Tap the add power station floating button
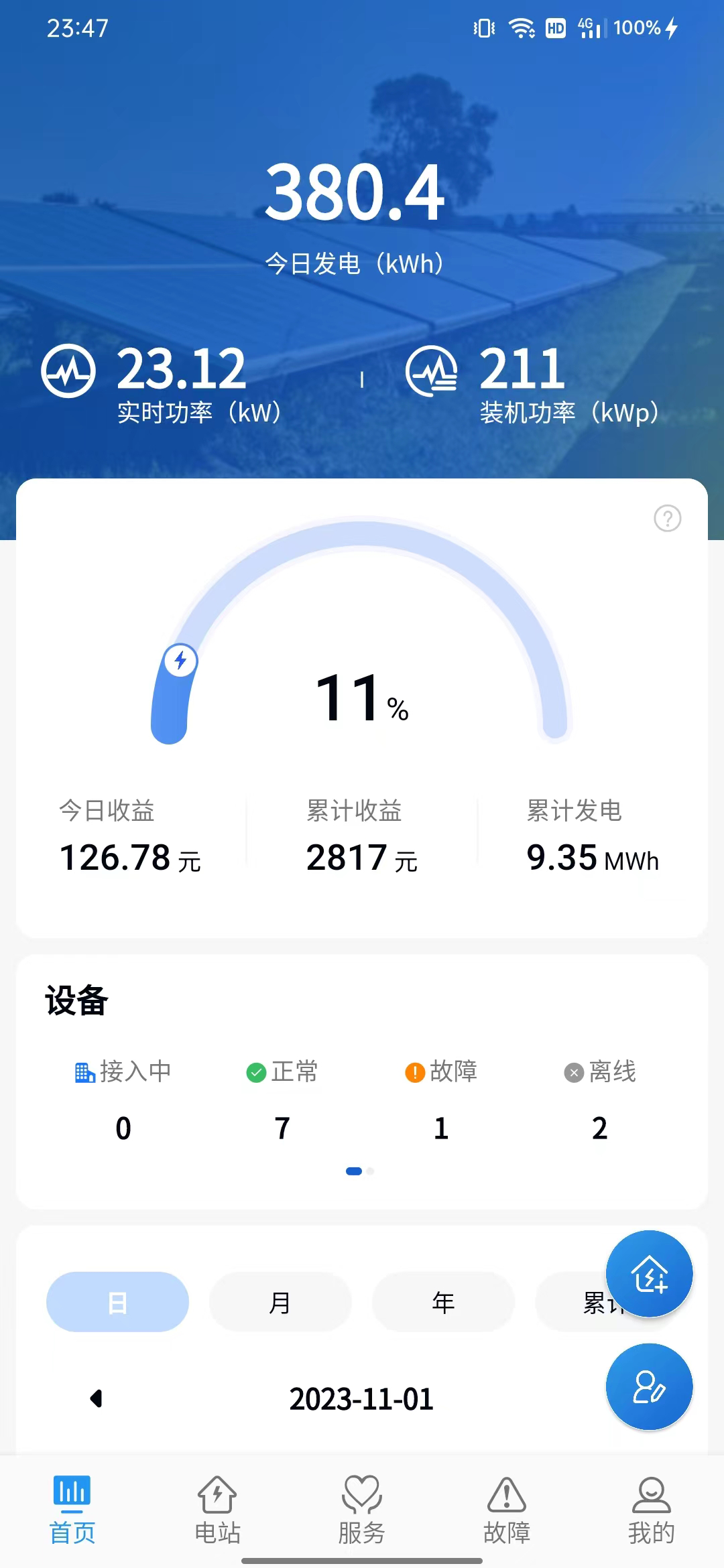Image resolution: width=724 pixels, height=1568 pixels. (649, 1273)
